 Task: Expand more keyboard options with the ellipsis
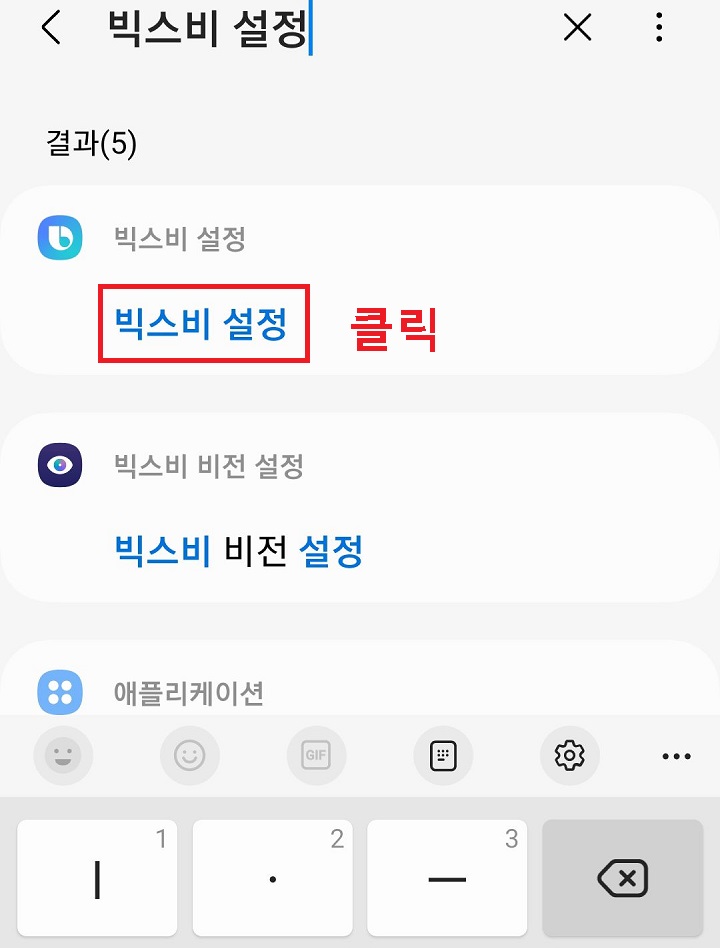click(x=676, y=756)
